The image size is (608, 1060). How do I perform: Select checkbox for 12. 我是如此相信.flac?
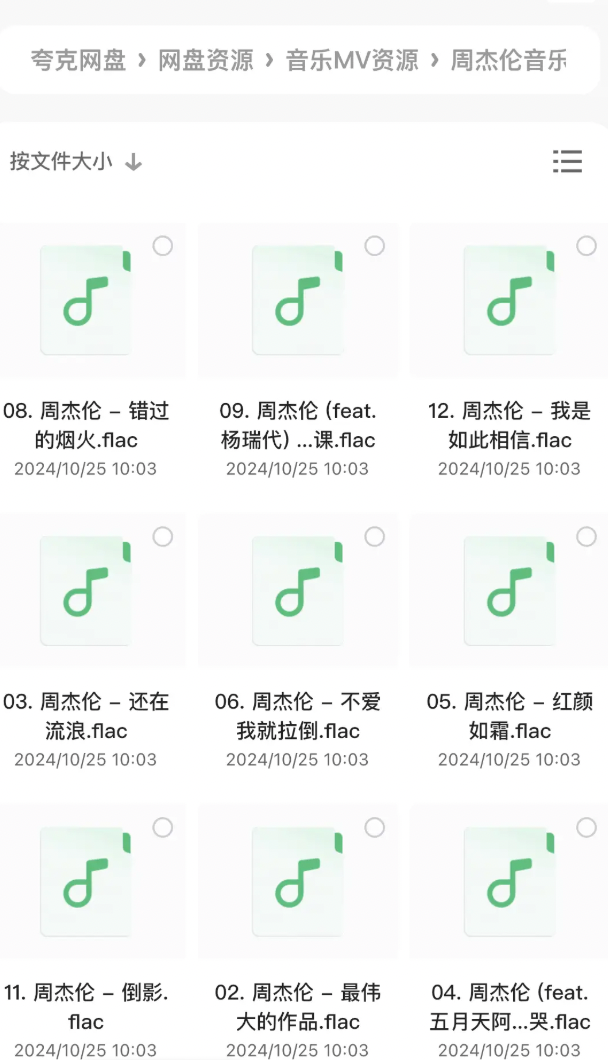[587, 246]
